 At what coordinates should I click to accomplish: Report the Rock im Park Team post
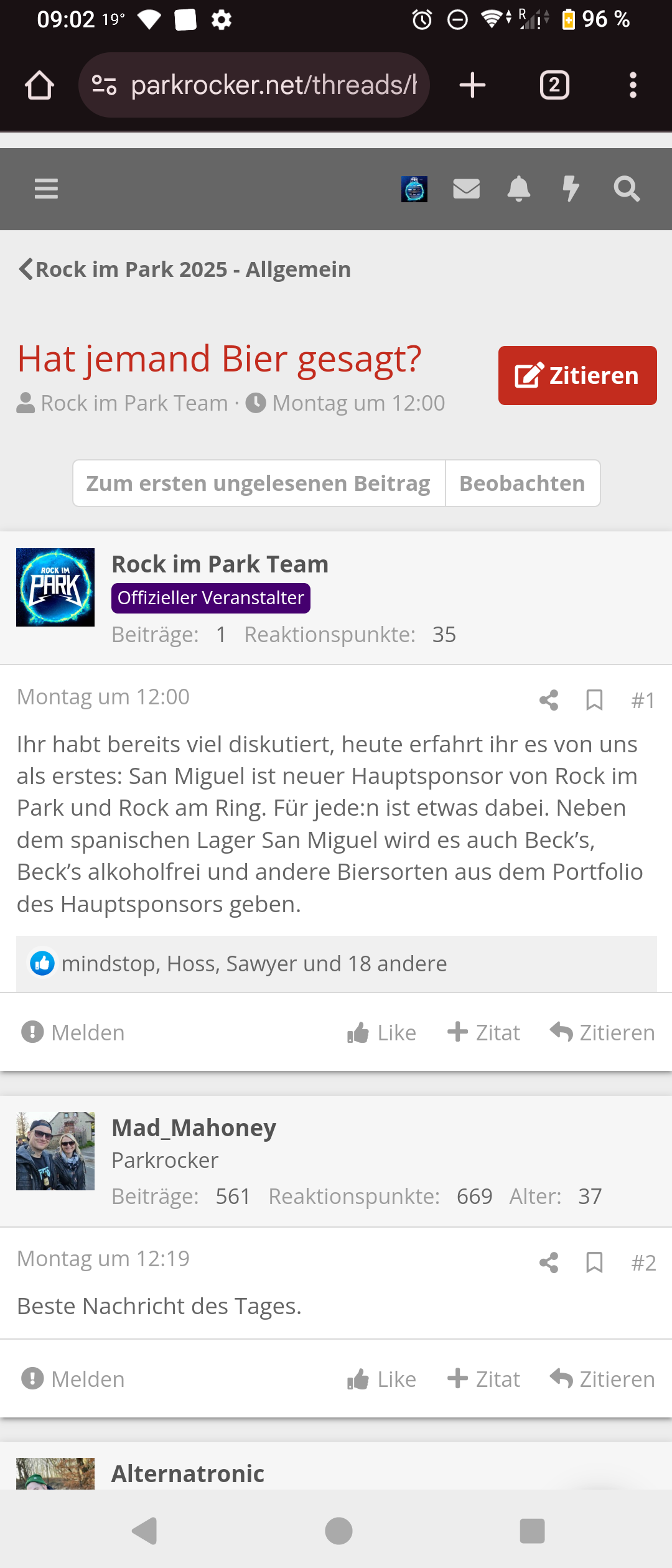tap(73, 1033)
